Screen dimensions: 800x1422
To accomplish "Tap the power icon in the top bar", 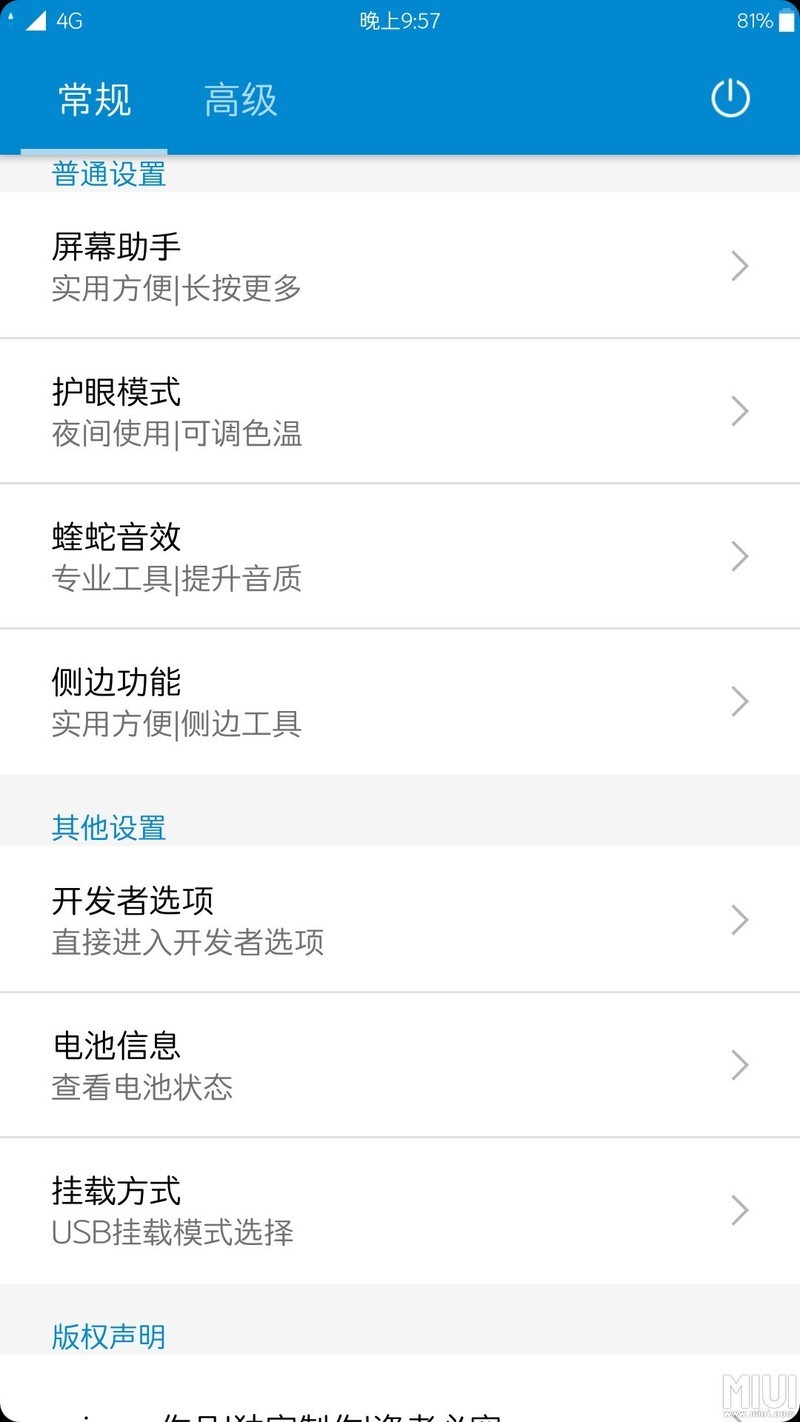I will pos(731,99).
